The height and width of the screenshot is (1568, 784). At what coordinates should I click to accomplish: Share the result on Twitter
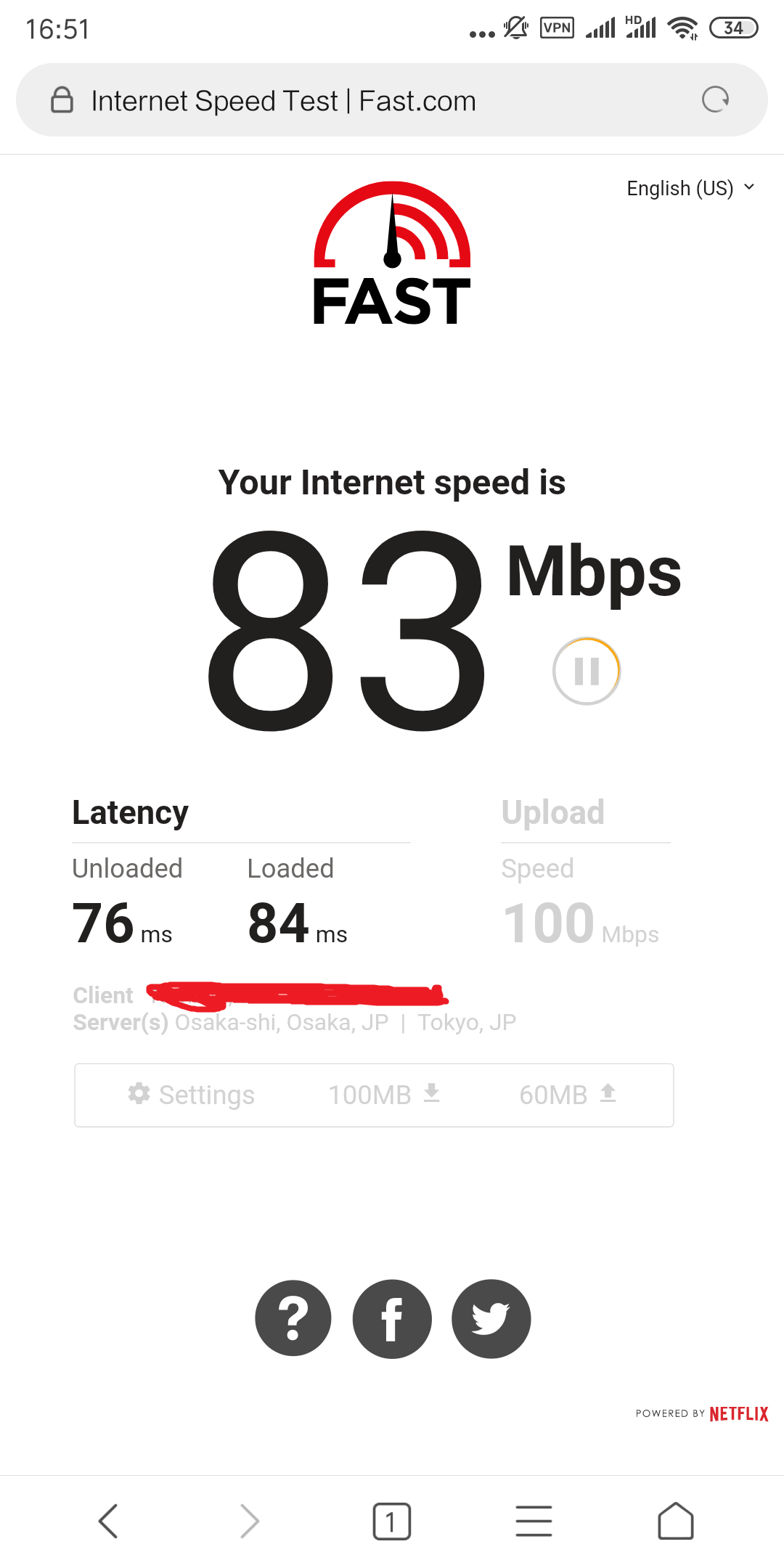tap(491, 1318)
